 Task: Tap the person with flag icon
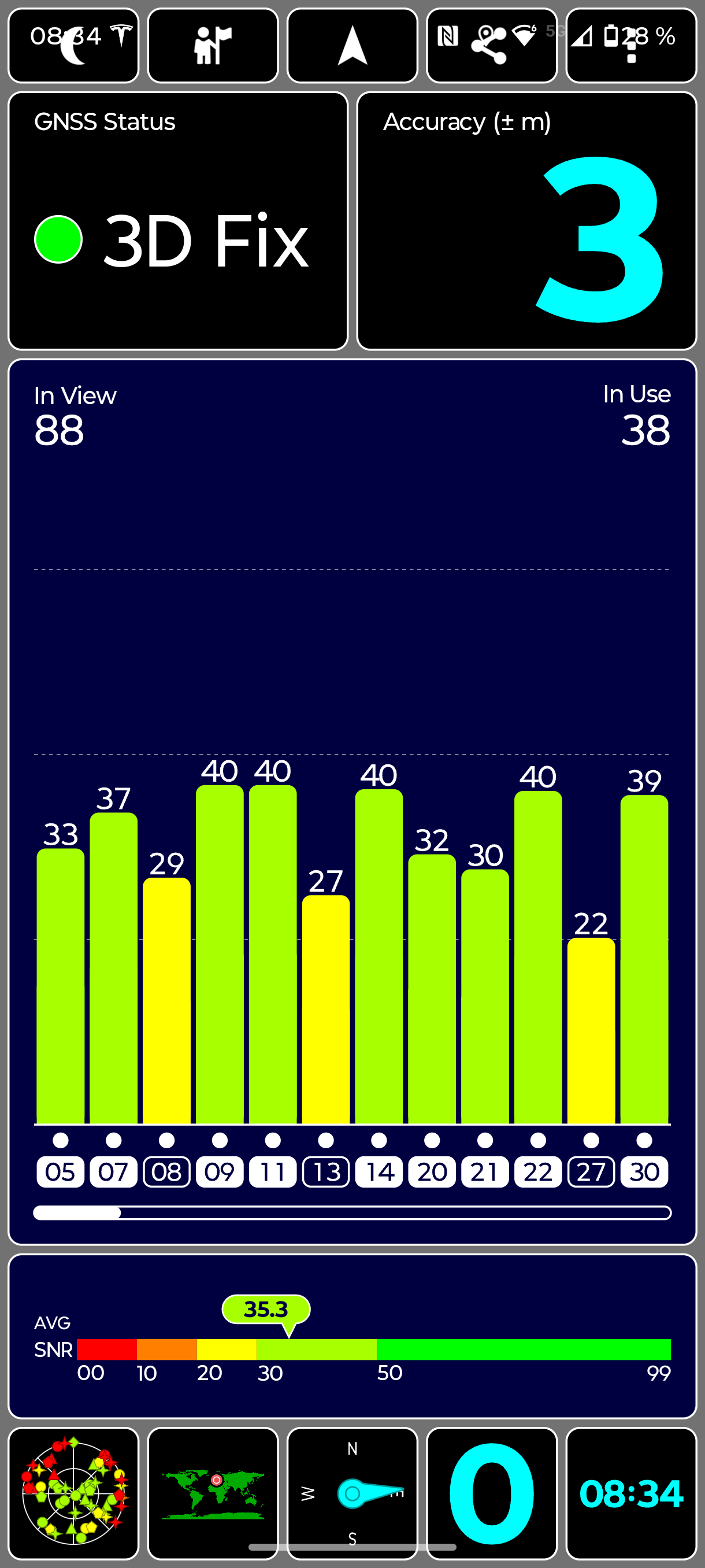click(x=212, y=46)
